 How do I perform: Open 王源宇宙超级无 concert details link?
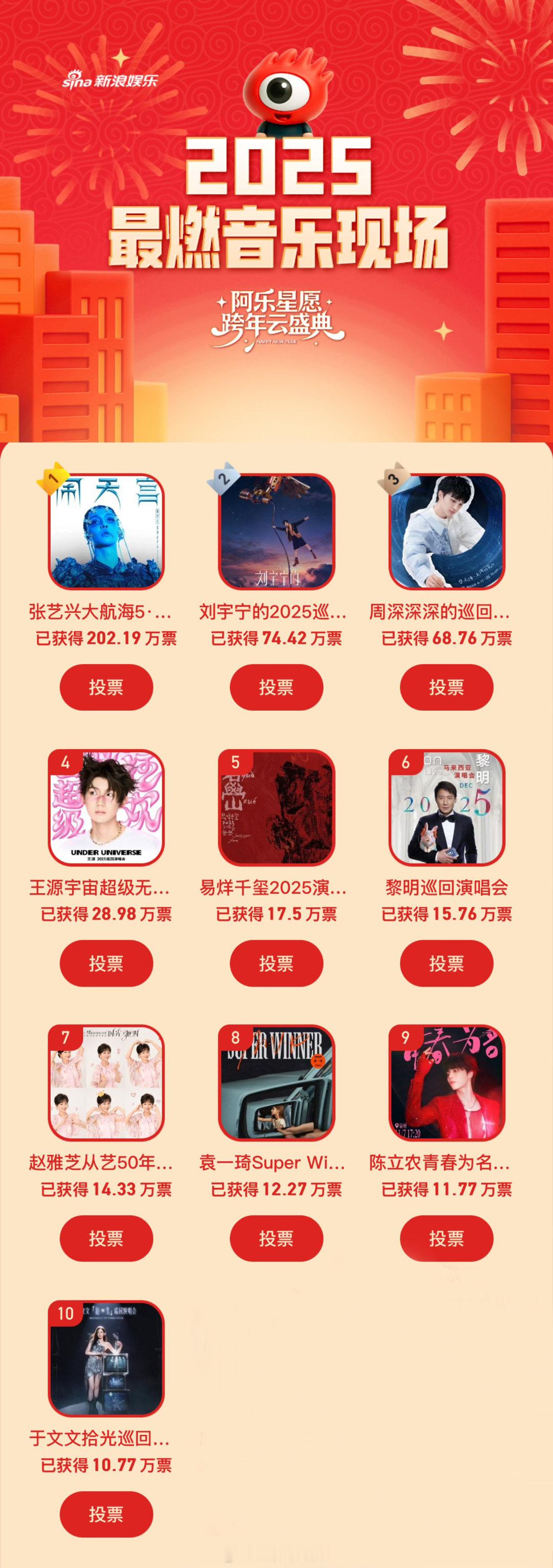click(x=107, y=886)
